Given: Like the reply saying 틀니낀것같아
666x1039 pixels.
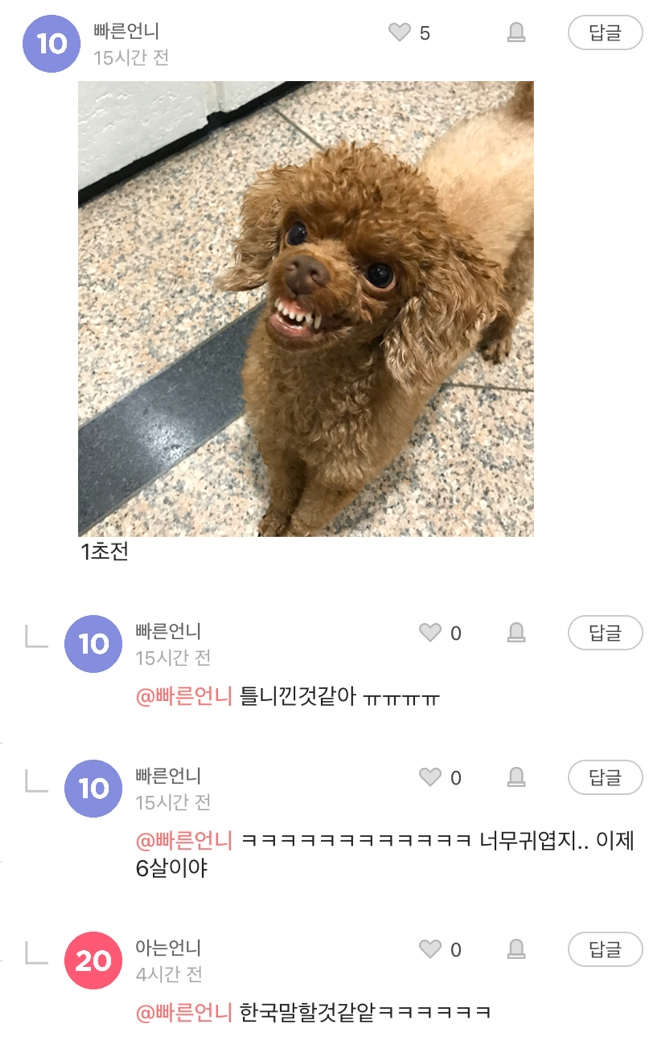Looking at the screenshot, I should 430,632.
